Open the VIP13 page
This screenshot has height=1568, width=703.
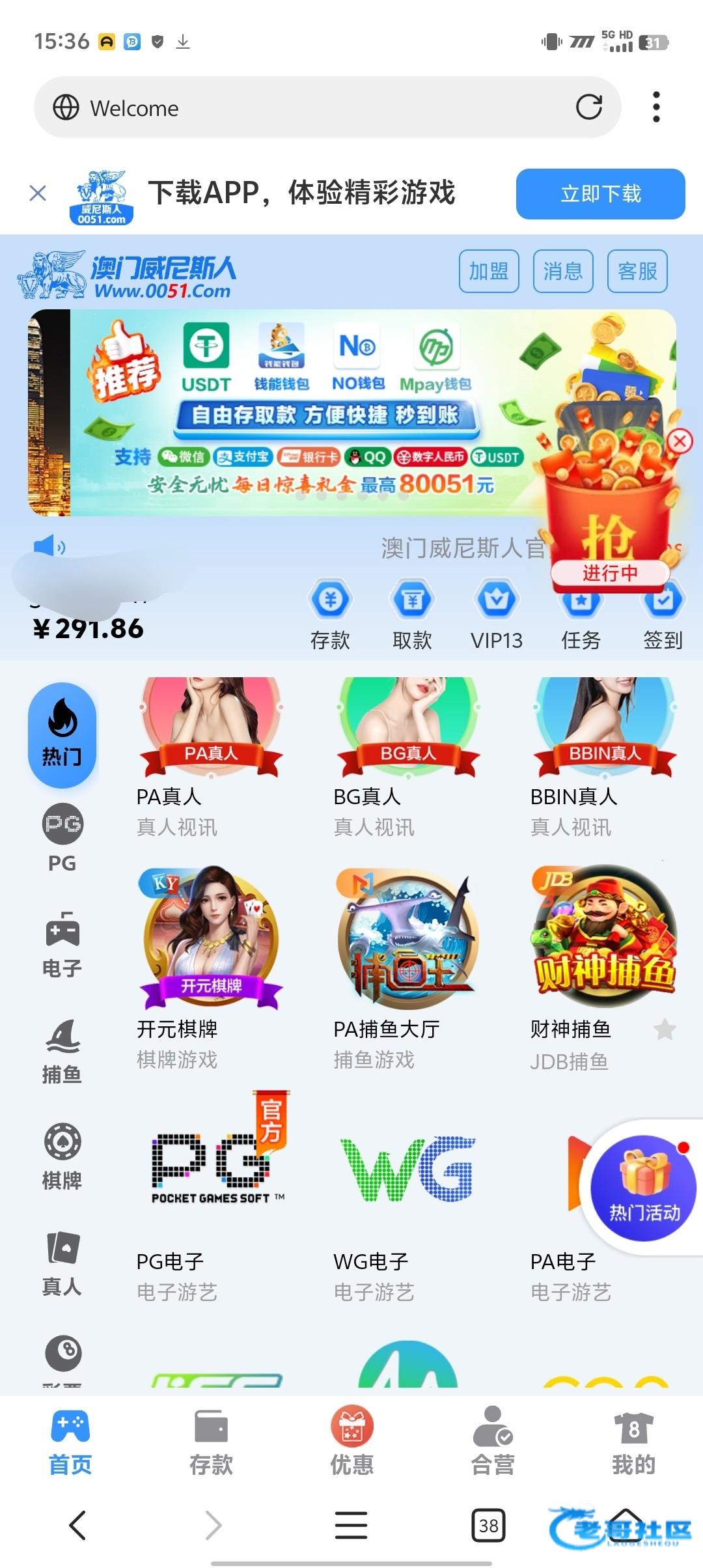point(497,613)
